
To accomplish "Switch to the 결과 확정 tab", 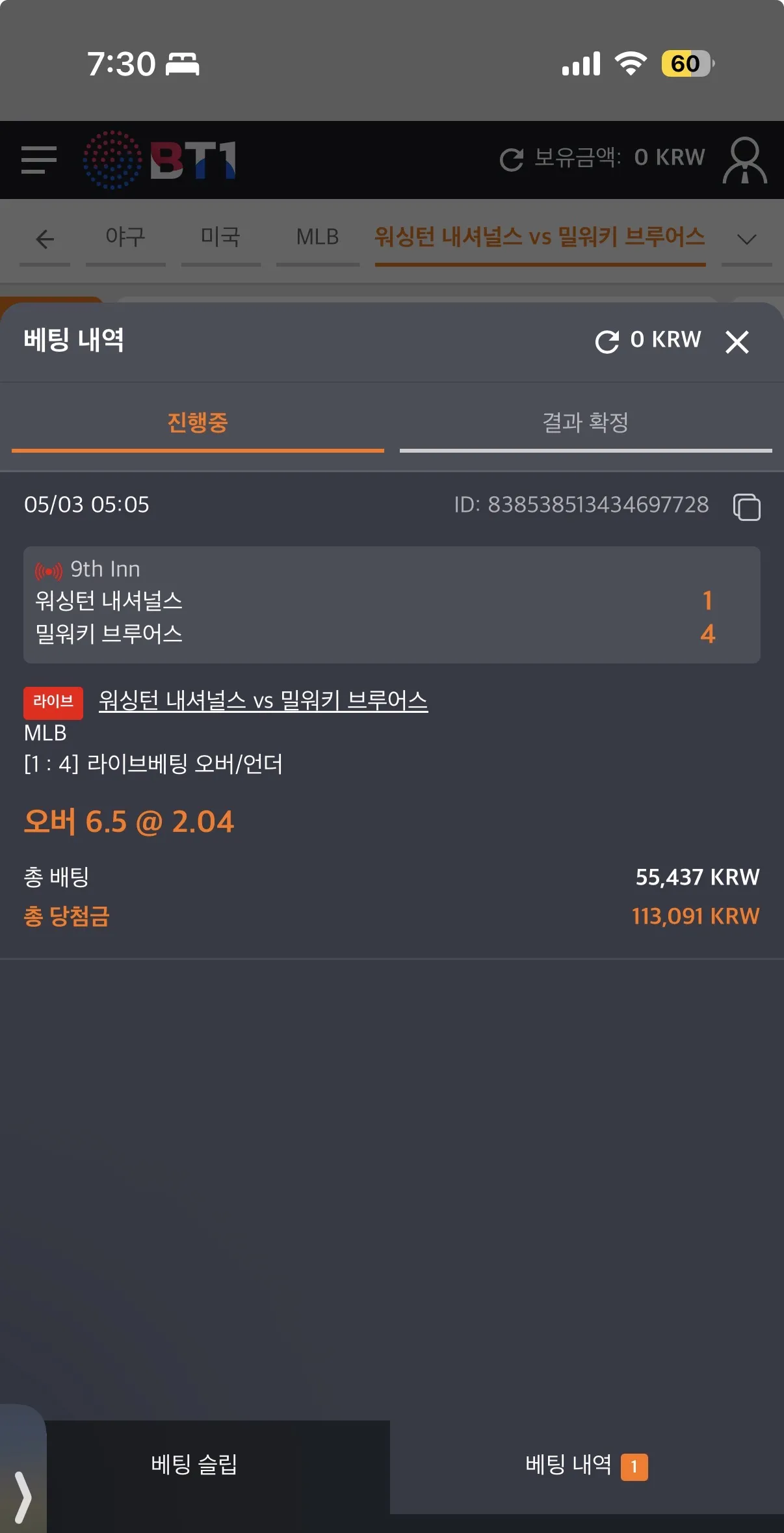I will click(586, 423).
